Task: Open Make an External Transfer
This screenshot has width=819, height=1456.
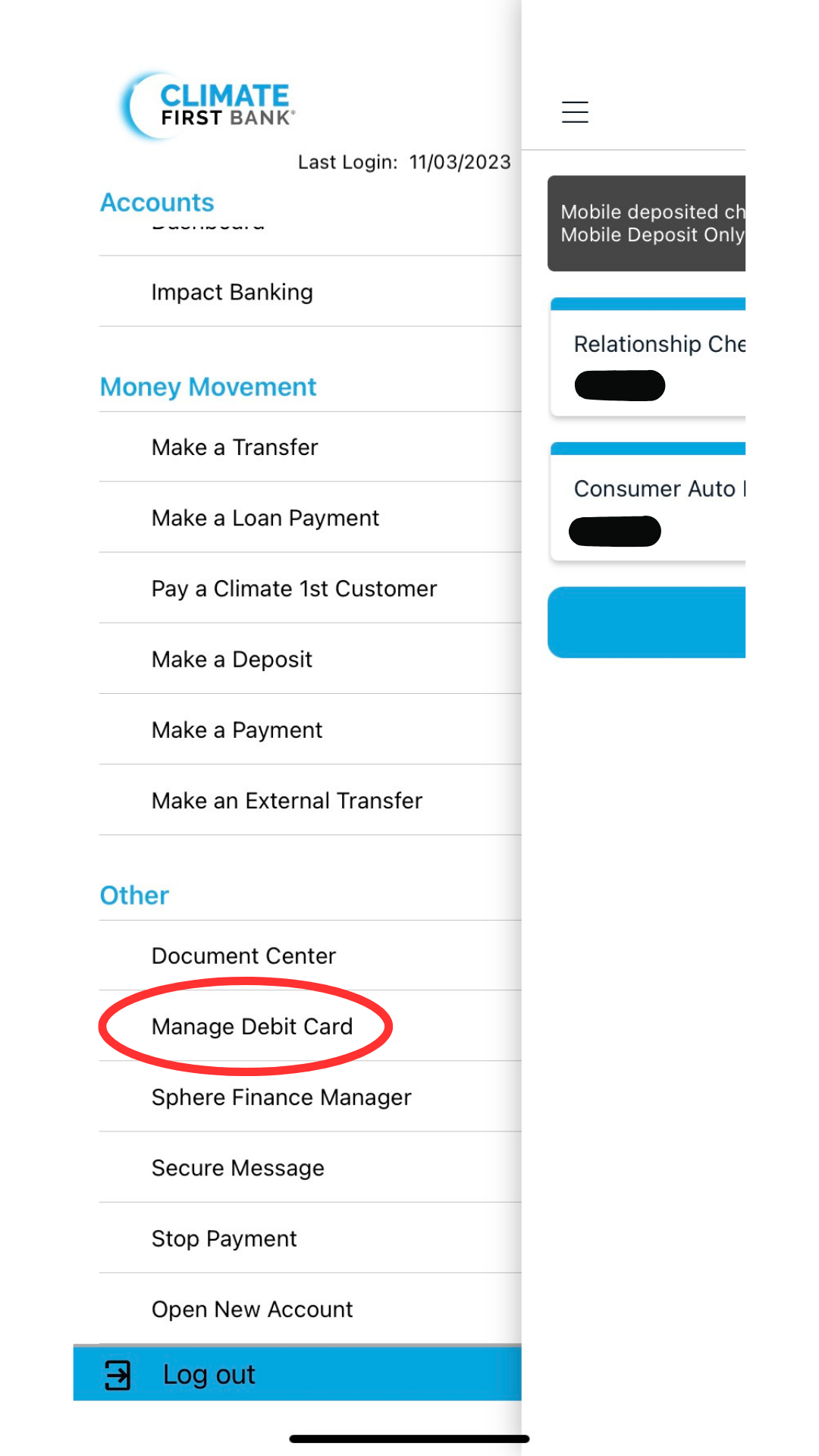Action: click(x=287, y=800)
